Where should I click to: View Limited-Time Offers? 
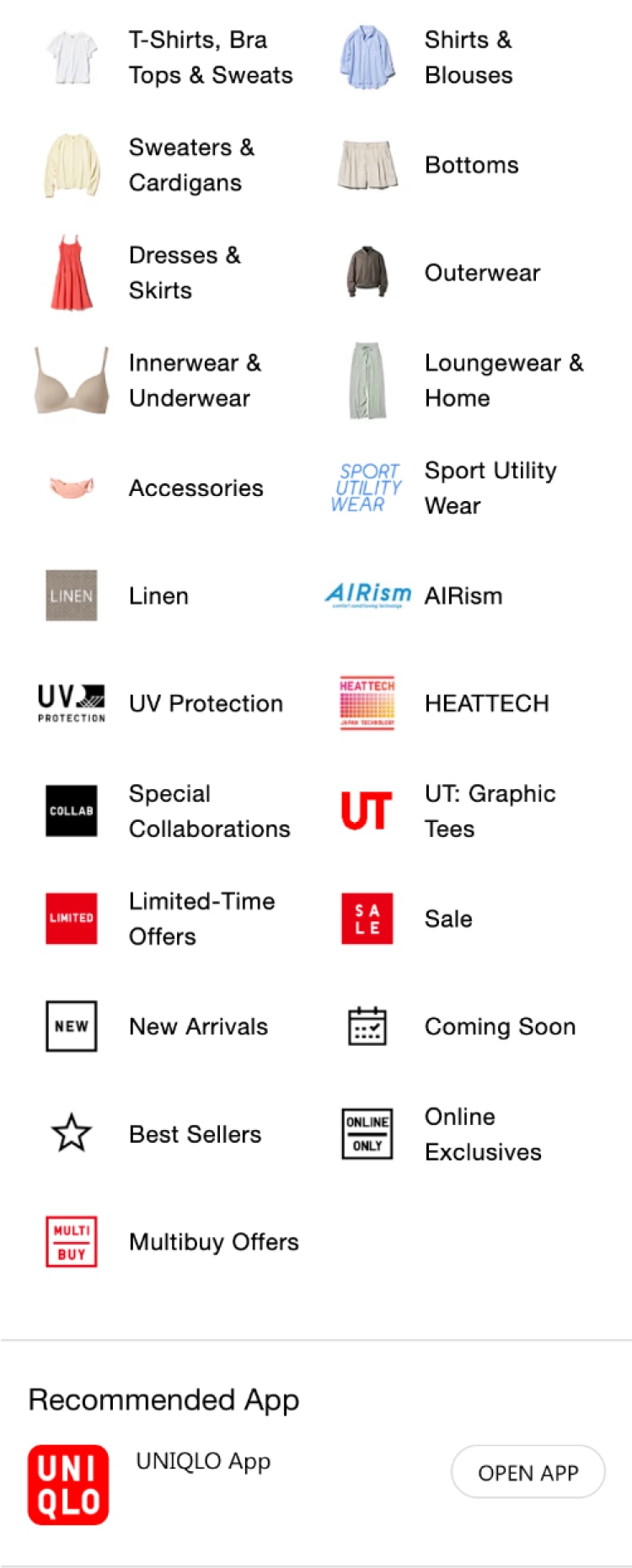201,919
